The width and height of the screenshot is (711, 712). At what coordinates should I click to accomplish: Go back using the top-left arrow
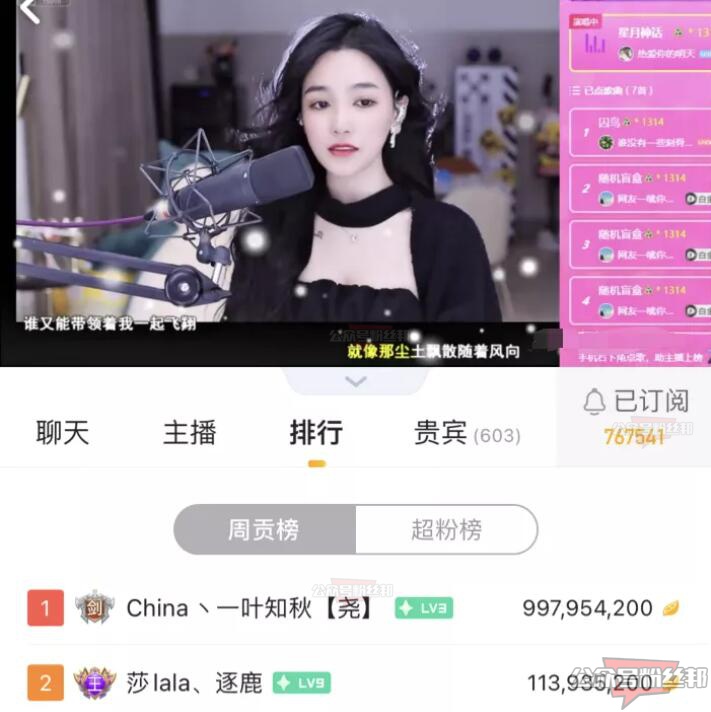30,11
